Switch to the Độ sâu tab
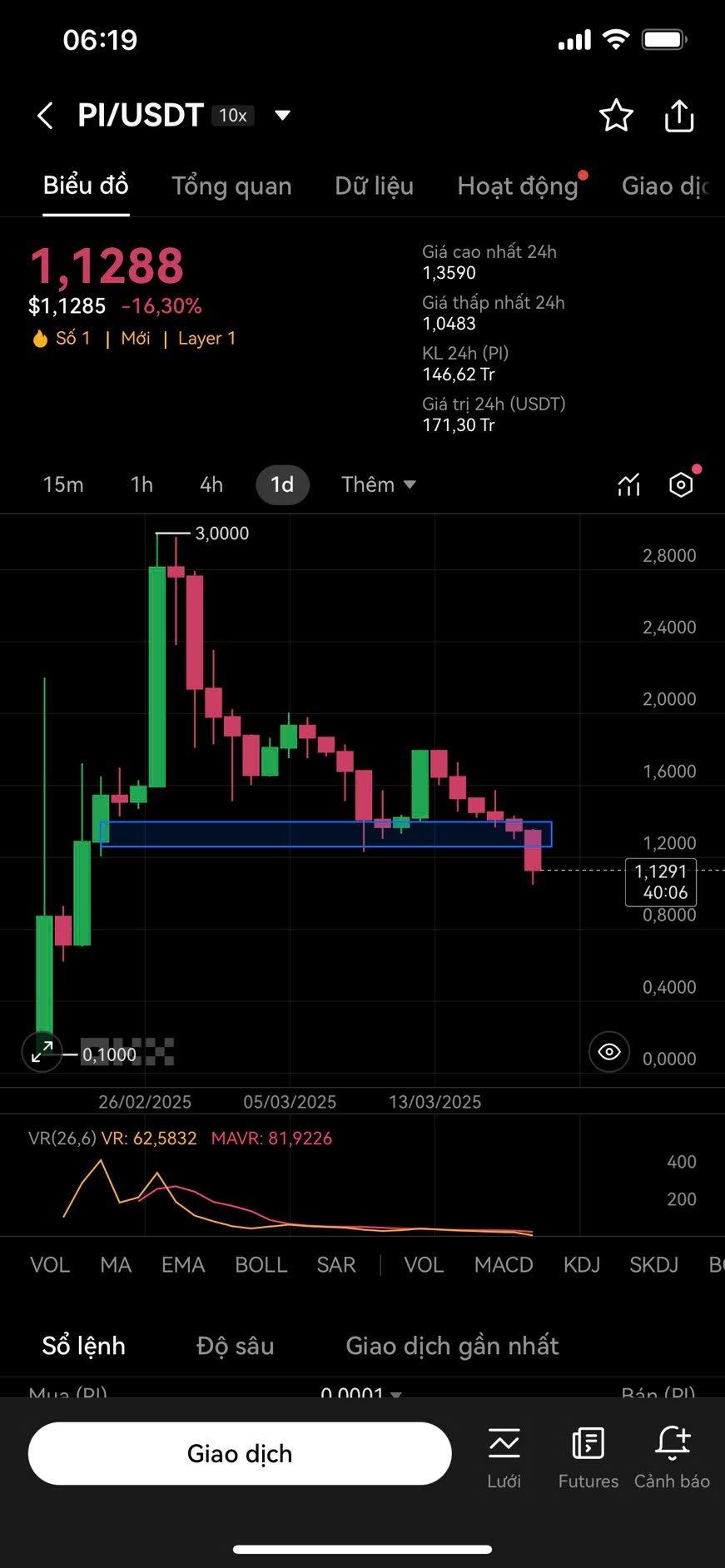725x1568 pixels. (235, 1346)
